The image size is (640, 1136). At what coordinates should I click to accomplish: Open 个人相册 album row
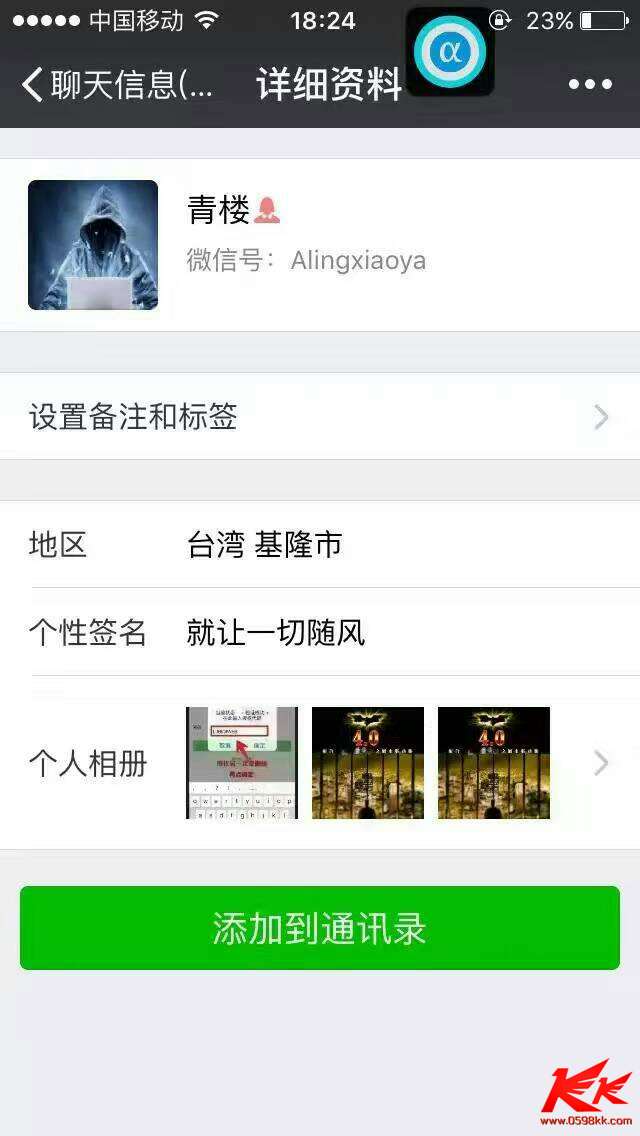pyautogui.click(x=320, y=763)
